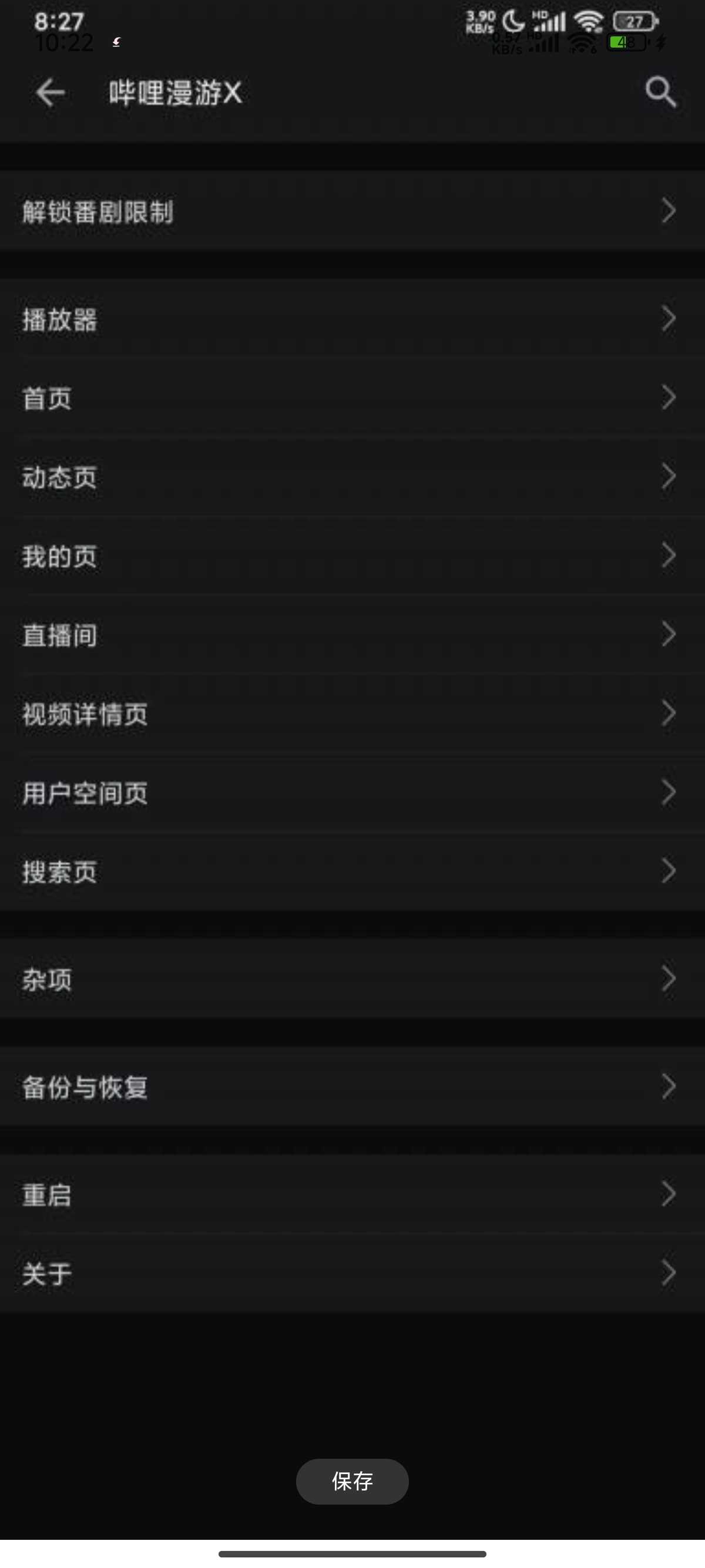Screen dimensions: 705x1568
Task: Open the 关于 page
Action: click(x=352, y=1273)
